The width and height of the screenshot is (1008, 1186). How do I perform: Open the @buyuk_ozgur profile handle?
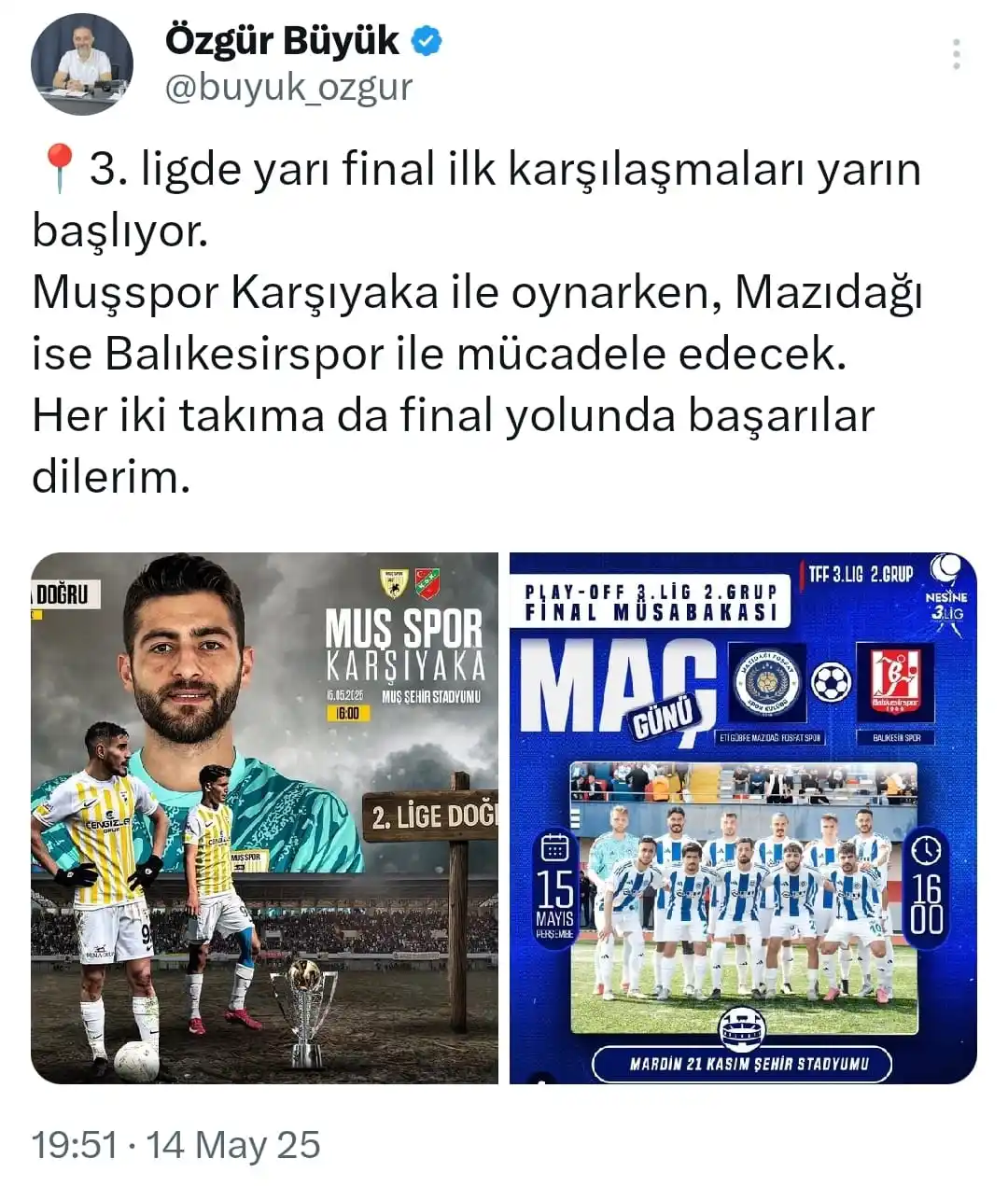(x=288, y=88)
